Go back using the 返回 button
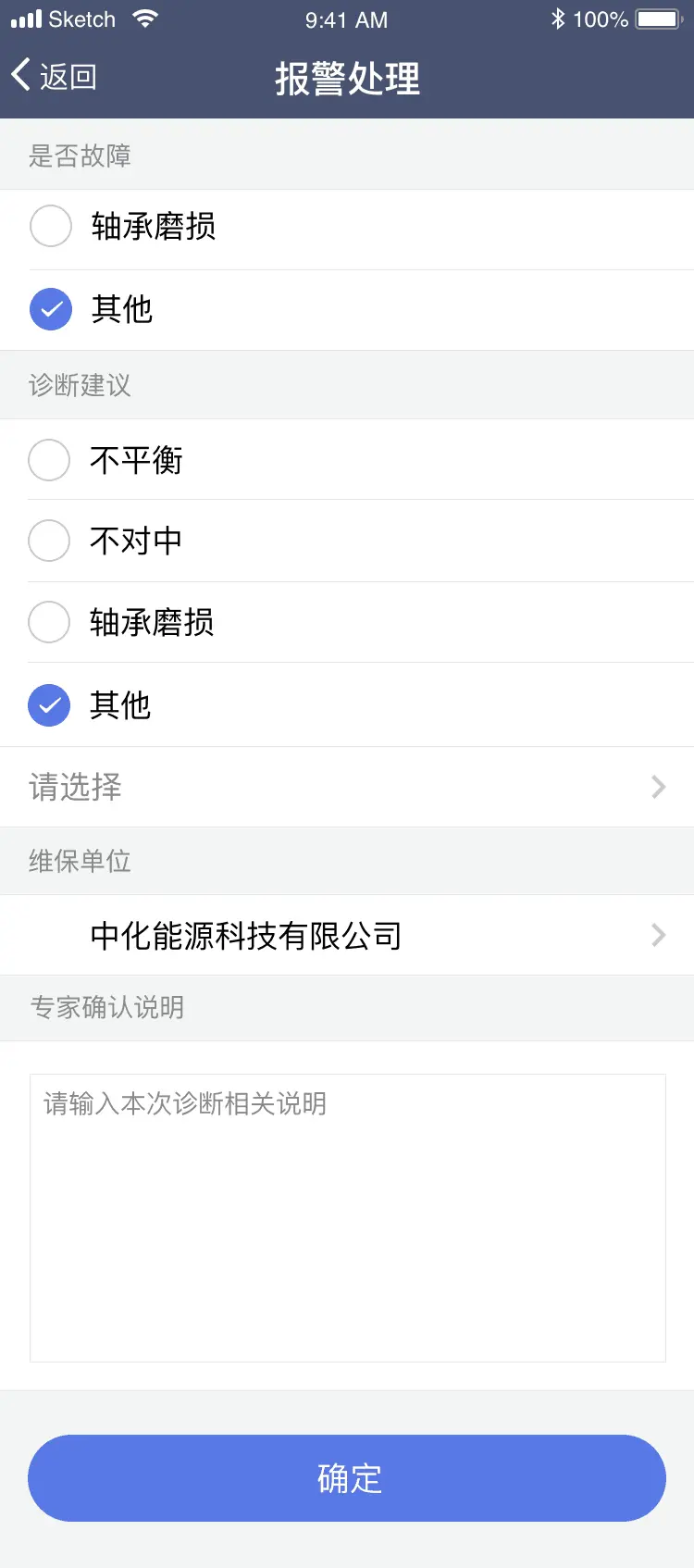Image resolution: width=694 pixels, height=1568 pixels. [x=54, y=76]
